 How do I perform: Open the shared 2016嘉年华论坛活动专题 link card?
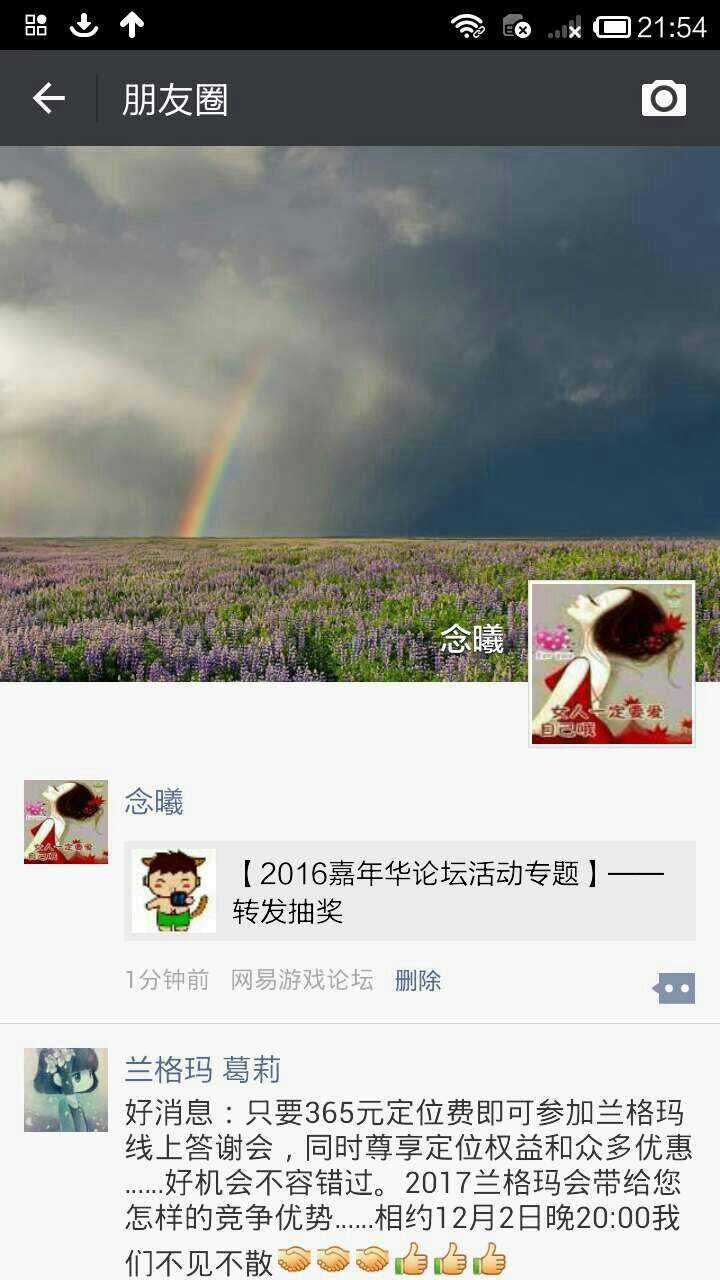click(410, 891)
